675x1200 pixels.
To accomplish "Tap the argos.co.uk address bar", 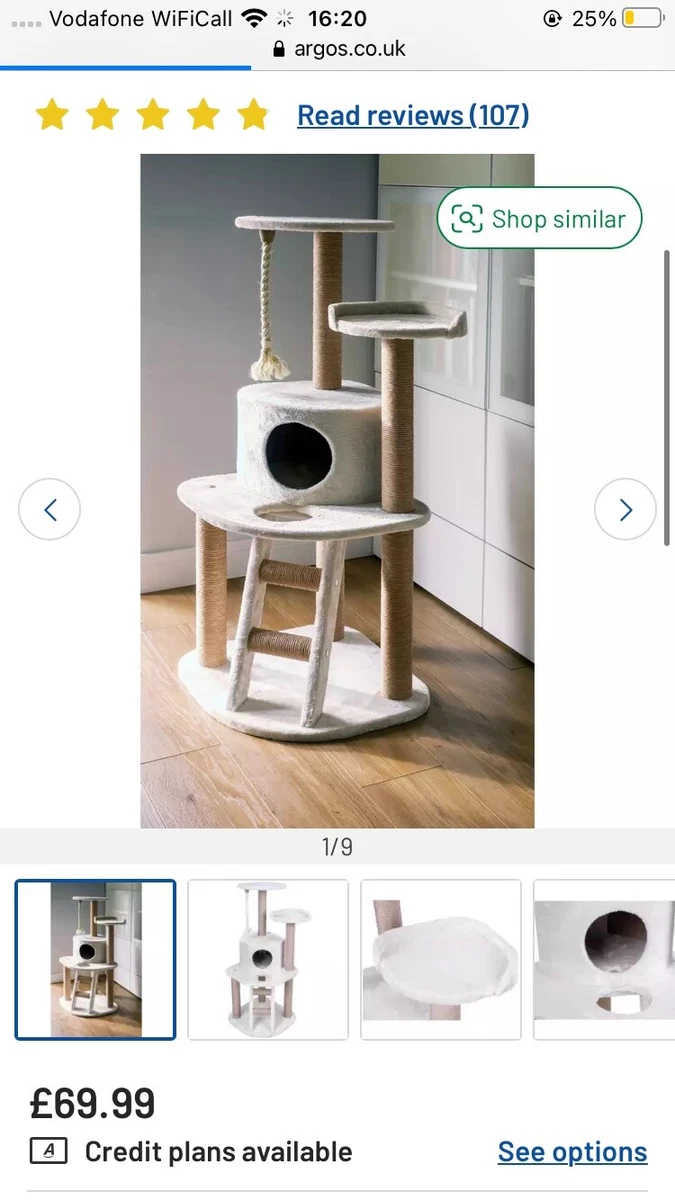I will [338, 48].
